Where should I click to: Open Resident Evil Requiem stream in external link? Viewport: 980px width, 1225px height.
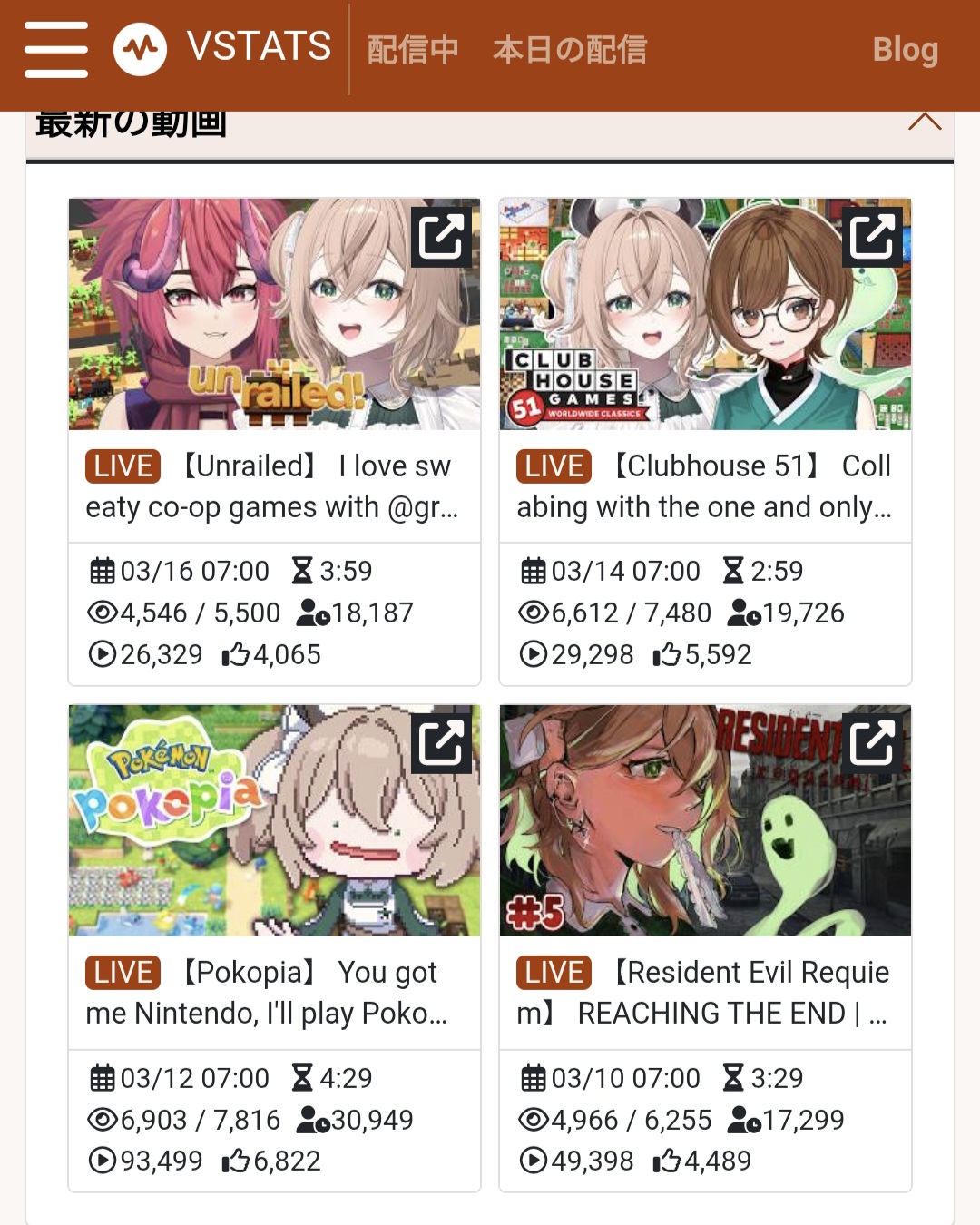(x=872, y=743)
